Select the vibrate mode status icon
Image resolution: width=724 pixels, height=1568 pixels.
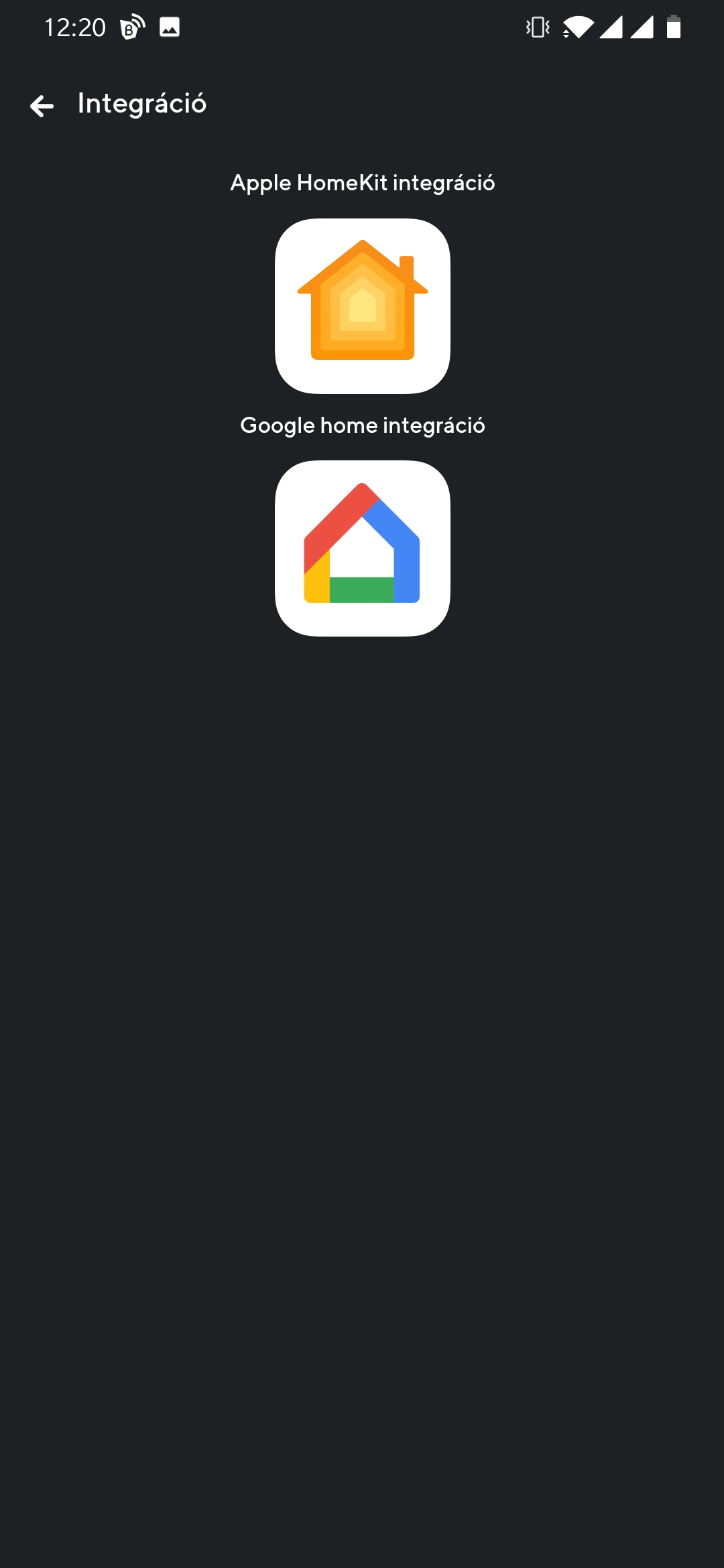536,27
